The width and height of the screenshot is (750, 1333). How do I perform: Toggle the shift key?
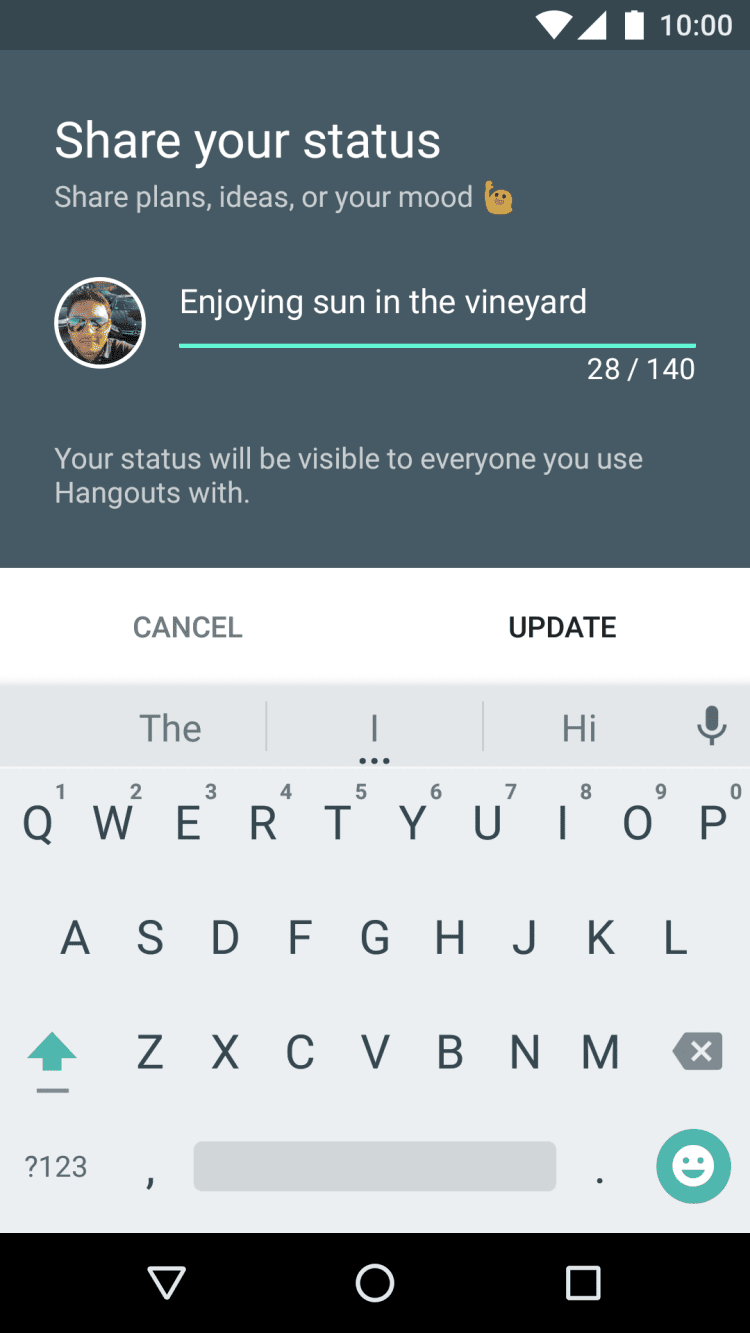(x=52, y=1053)
